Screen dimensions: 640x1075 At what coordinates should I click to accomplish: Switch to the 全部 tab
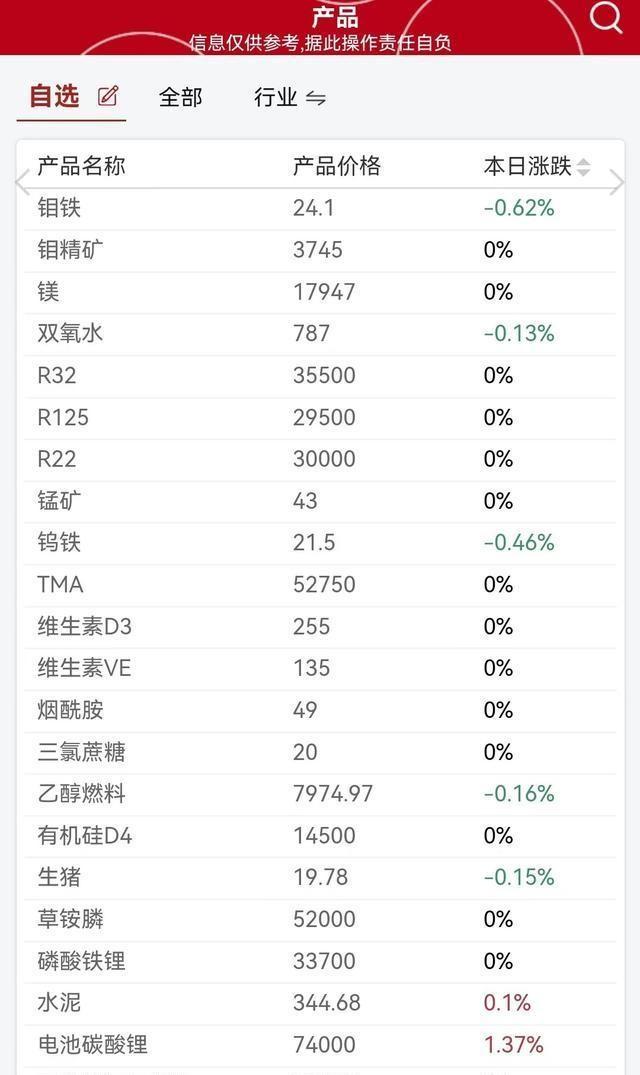(x=180, y=97)
